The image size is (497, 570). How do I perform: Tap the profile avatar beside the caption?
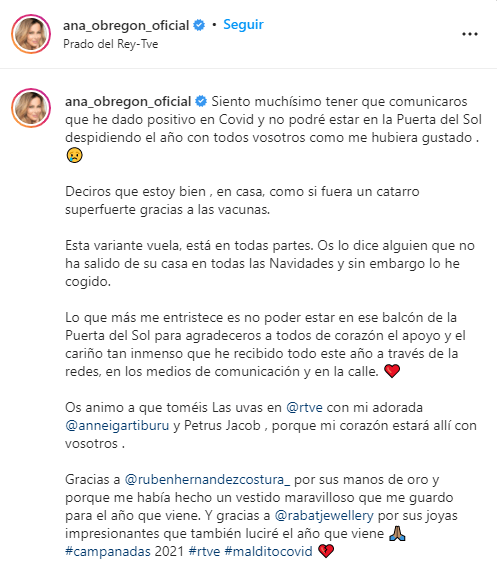(x=31, y=108)
